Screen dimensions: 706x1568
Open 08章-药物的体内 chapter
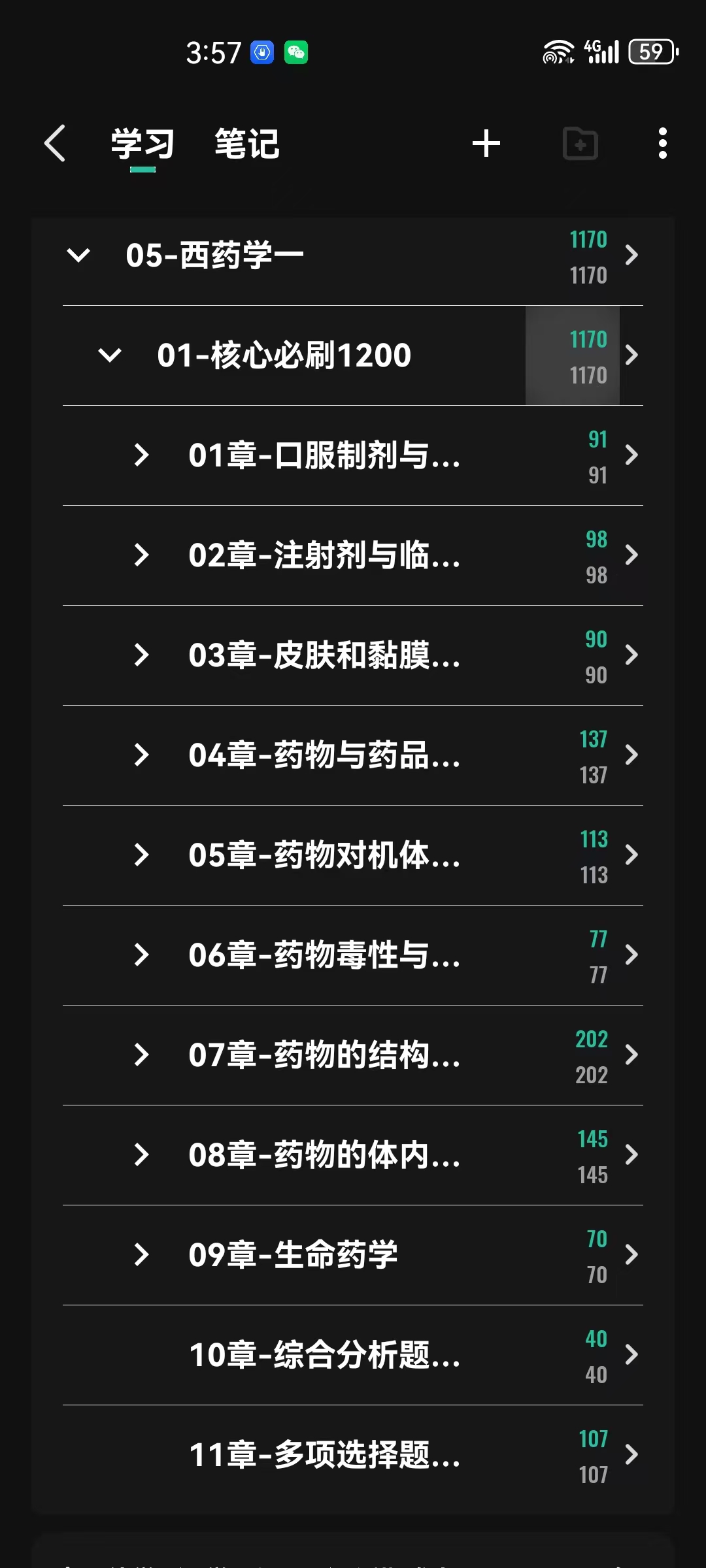point(324,1155)
